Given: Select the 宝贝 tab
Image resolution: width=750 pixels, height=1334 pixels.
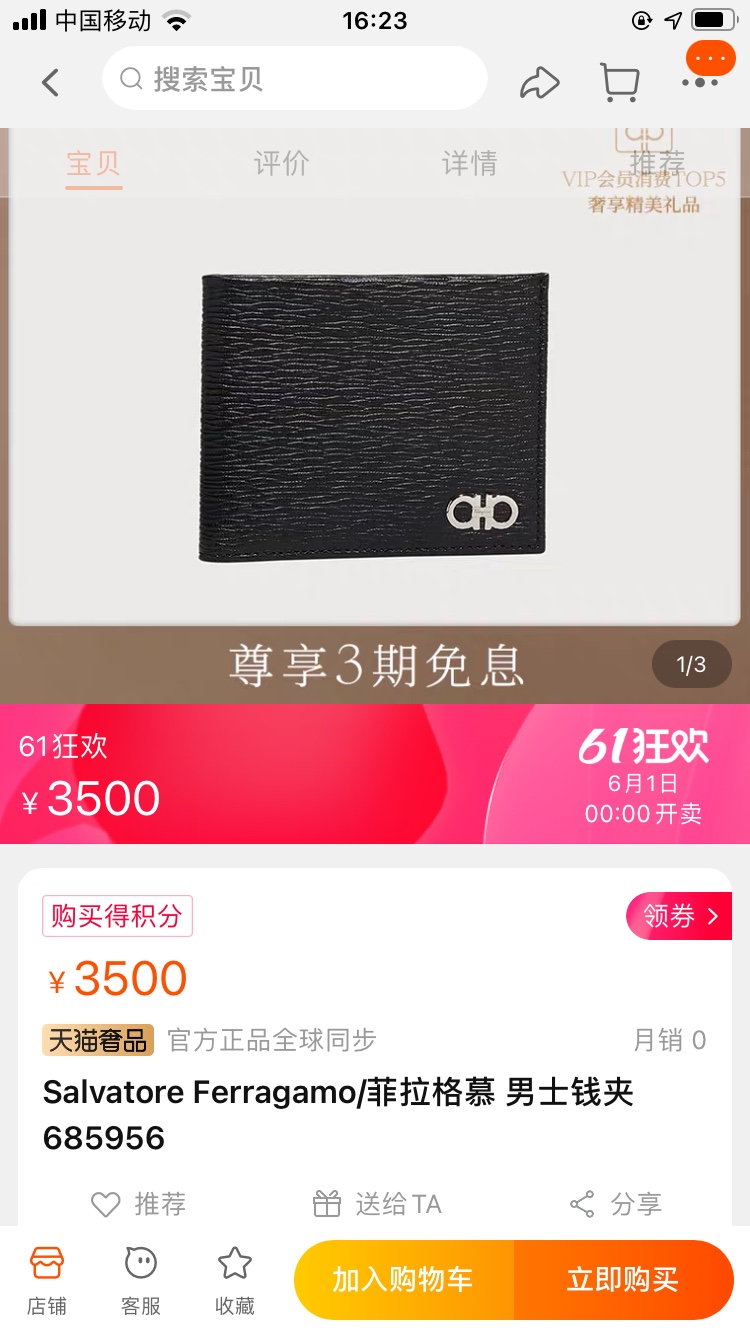Looking at the screenshot, I should 94,163.
